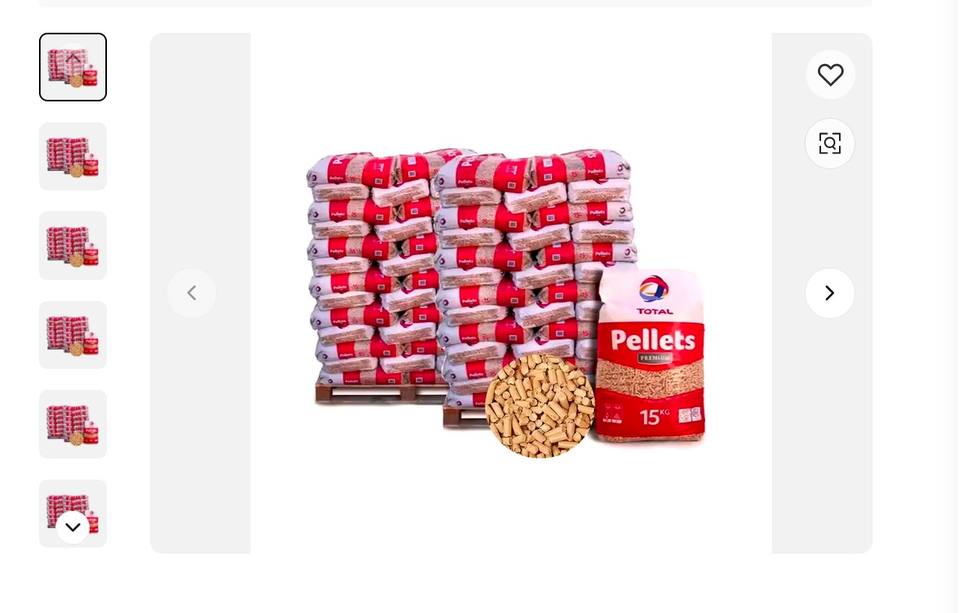The height and width of the screenshot is (613, 960).
Task: Select the third product thumbnail
Action: pyautogui.click(x=73, y=246)
